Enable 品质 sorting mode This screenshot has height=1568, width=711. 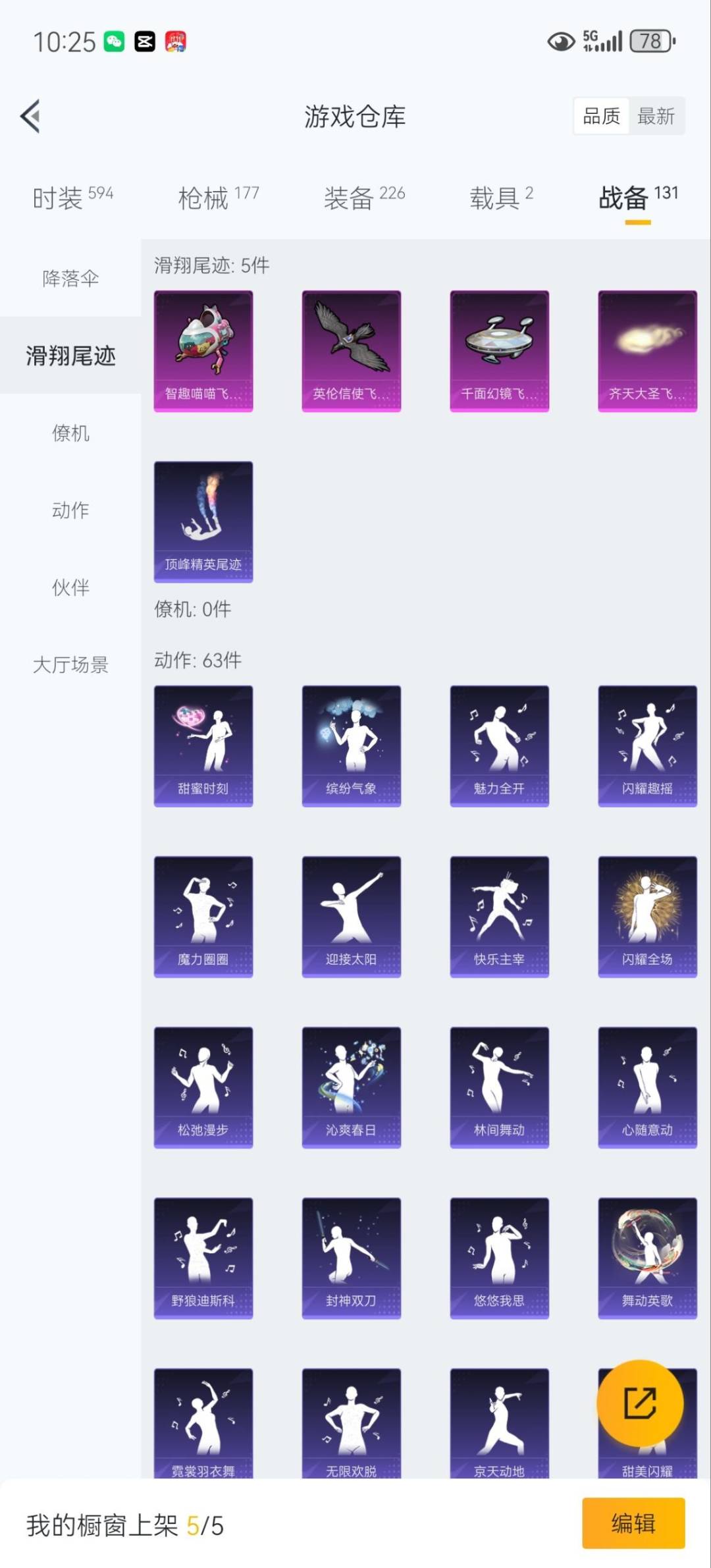coord(601,116)
